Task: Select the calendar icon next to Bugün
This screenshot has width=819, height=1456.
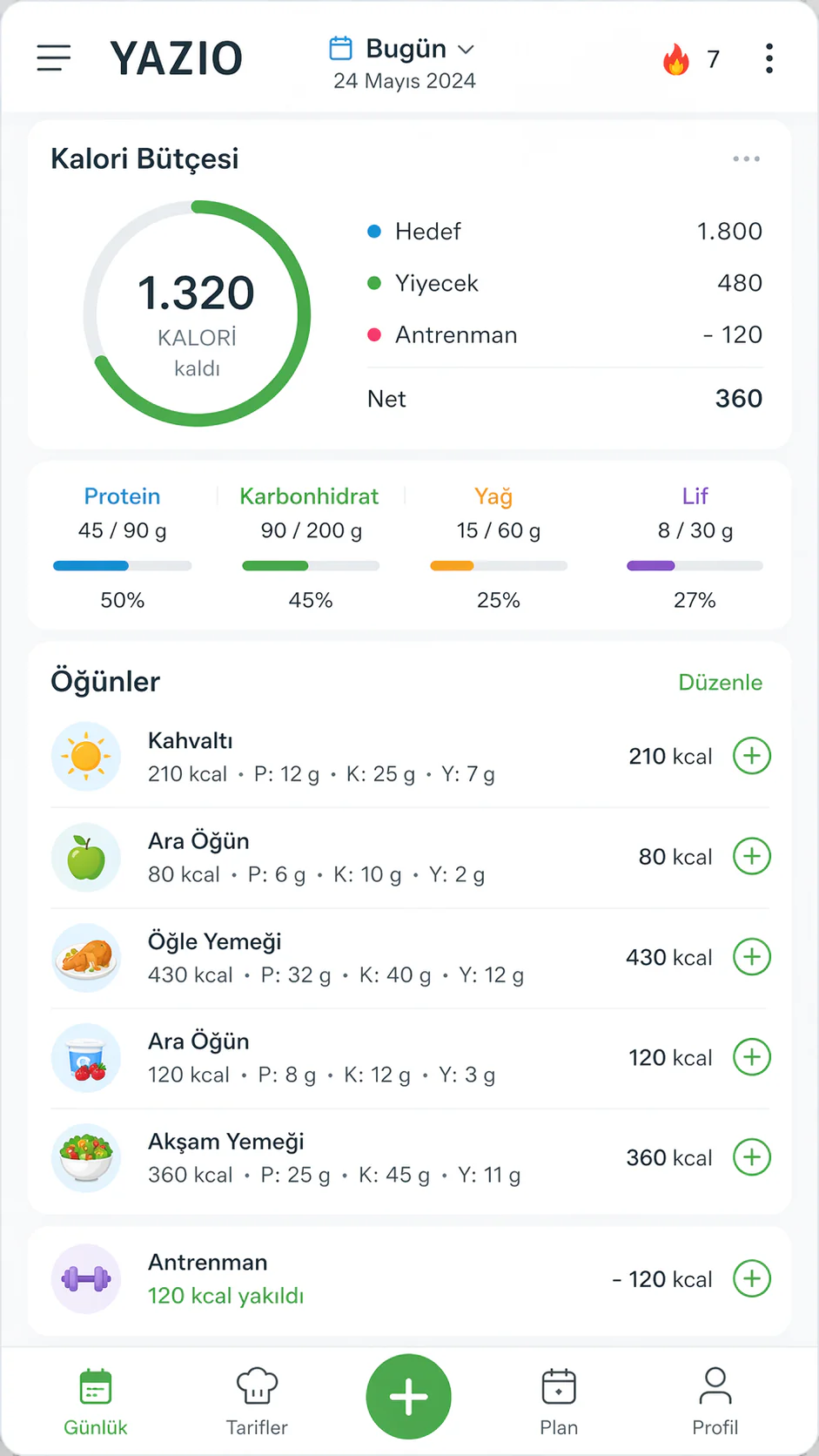Action: pyautogui.click(x=341, y=48)
